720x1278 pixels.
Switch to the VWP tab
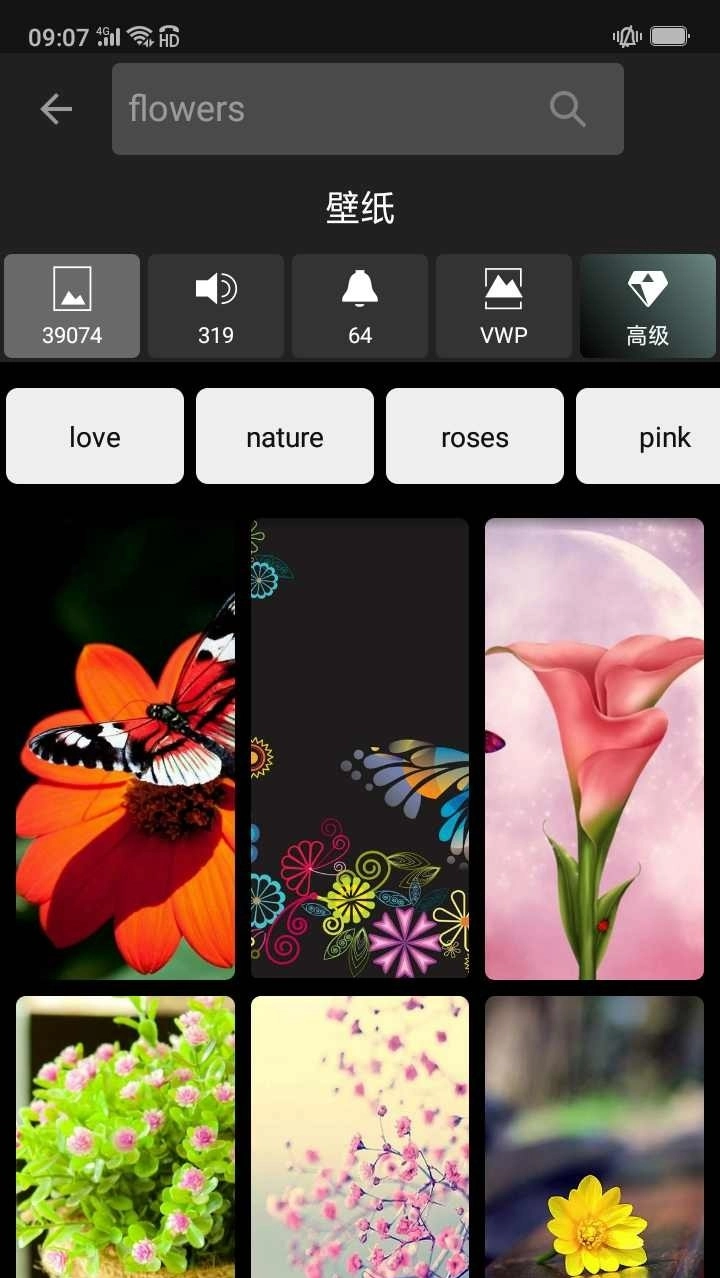[x=504, y=306]
